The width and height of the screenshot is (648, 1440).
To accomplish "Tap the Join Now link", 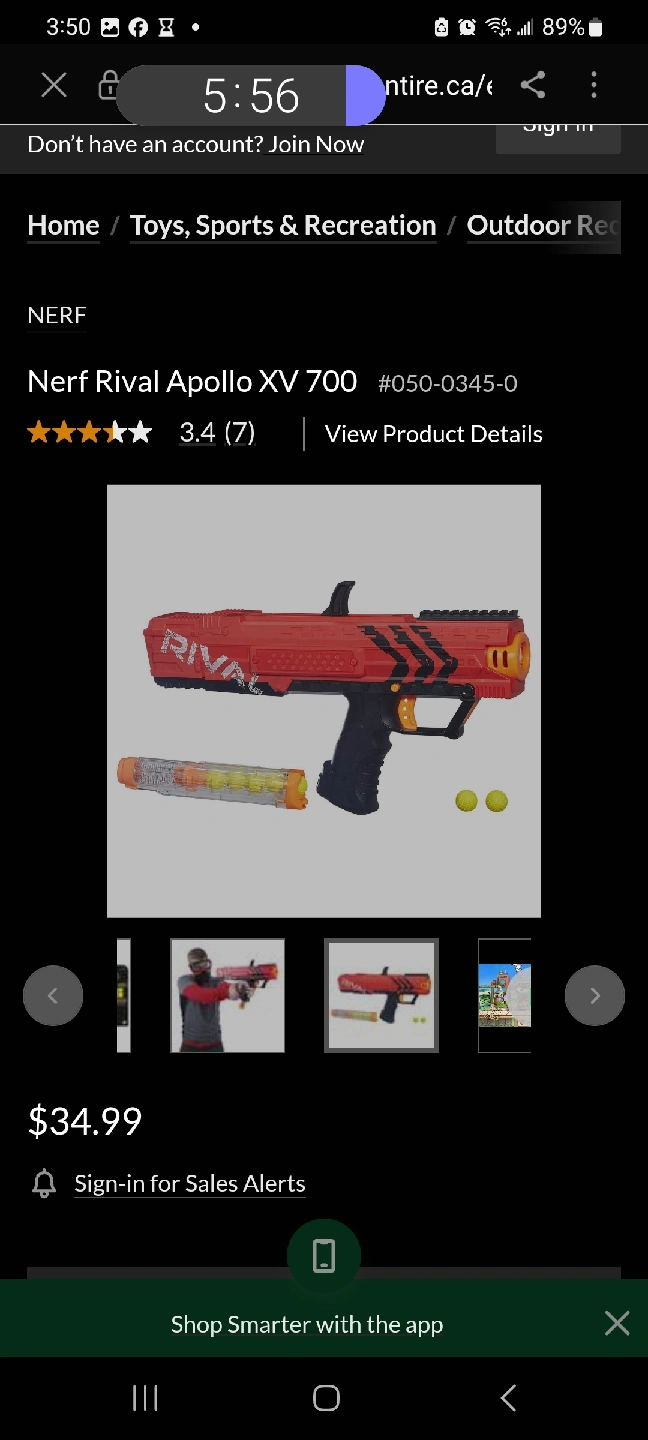I will [x=315, y=144].
